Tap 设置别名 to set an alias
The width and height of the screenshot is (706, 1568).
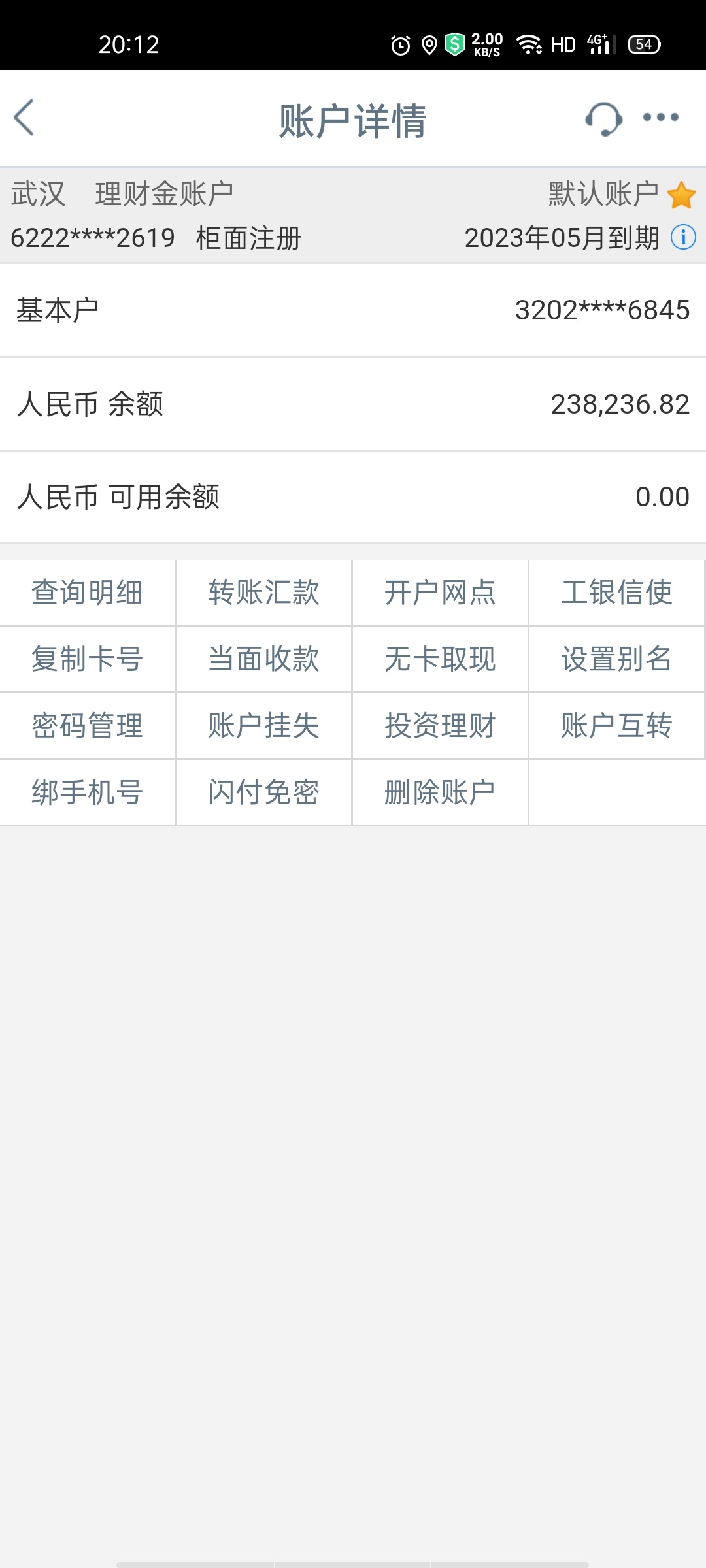pyautogui.click(x=616, y=659)
